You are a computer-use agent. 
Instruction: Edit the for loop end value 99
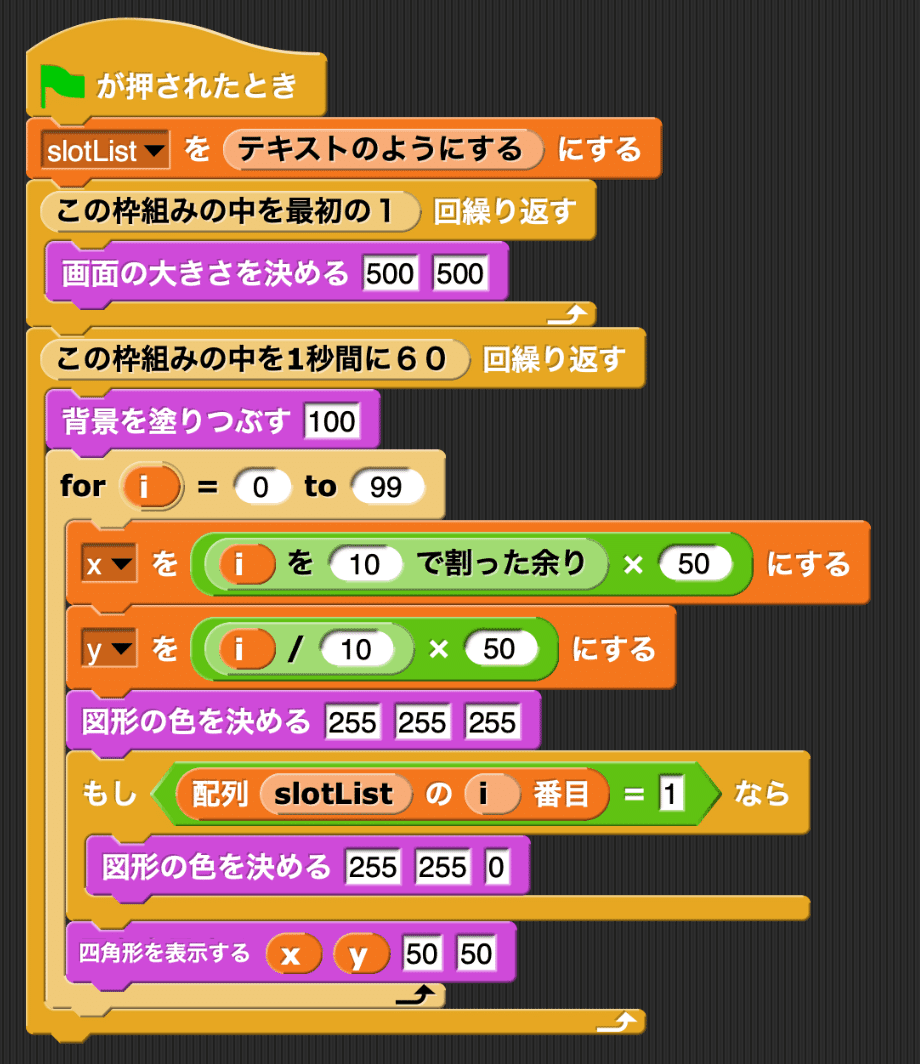pyautogui.click(x=385, y=487)
